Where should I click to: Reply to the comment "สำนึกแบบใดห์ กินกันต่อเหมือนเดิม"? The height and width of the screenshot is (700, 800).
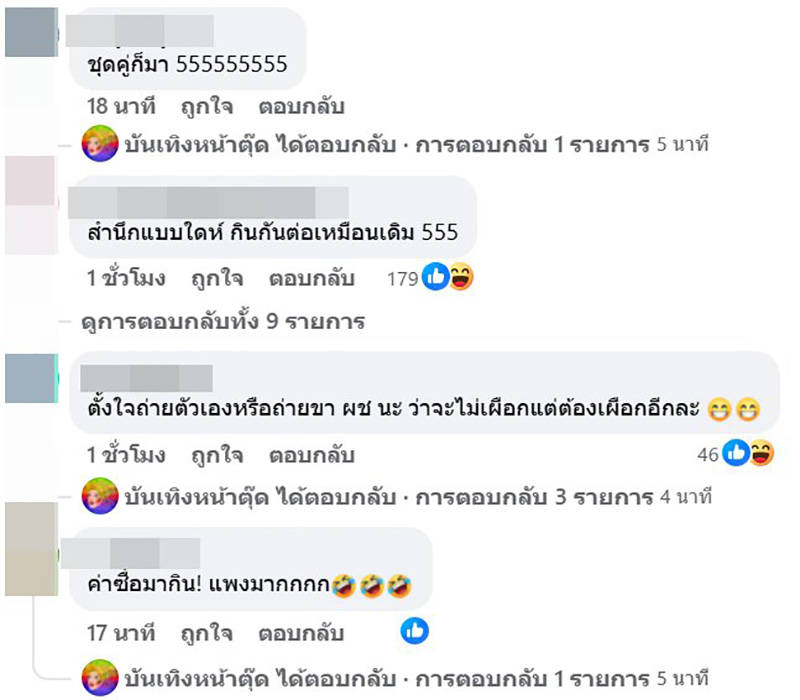311,278
